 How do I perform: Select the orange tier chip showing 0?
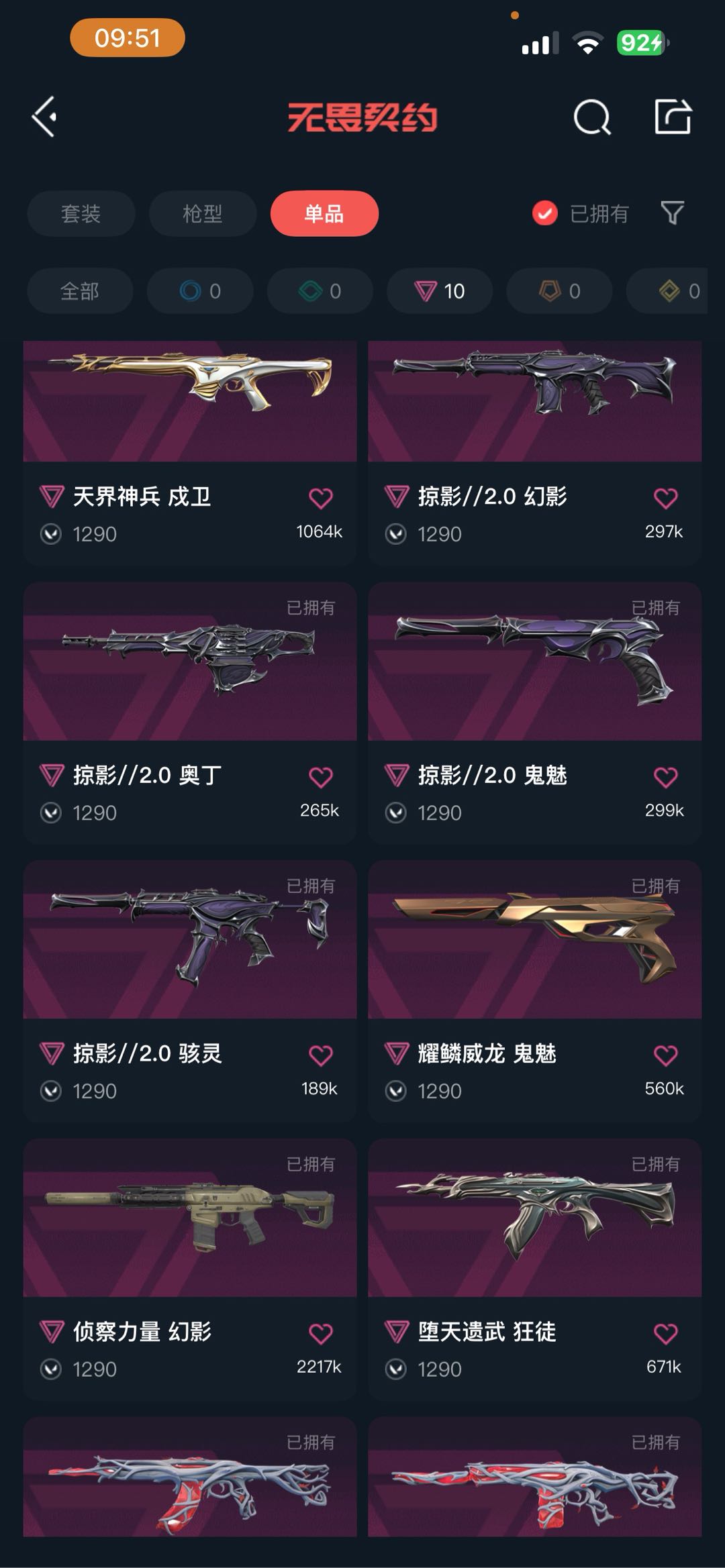[x=559, y=291]
